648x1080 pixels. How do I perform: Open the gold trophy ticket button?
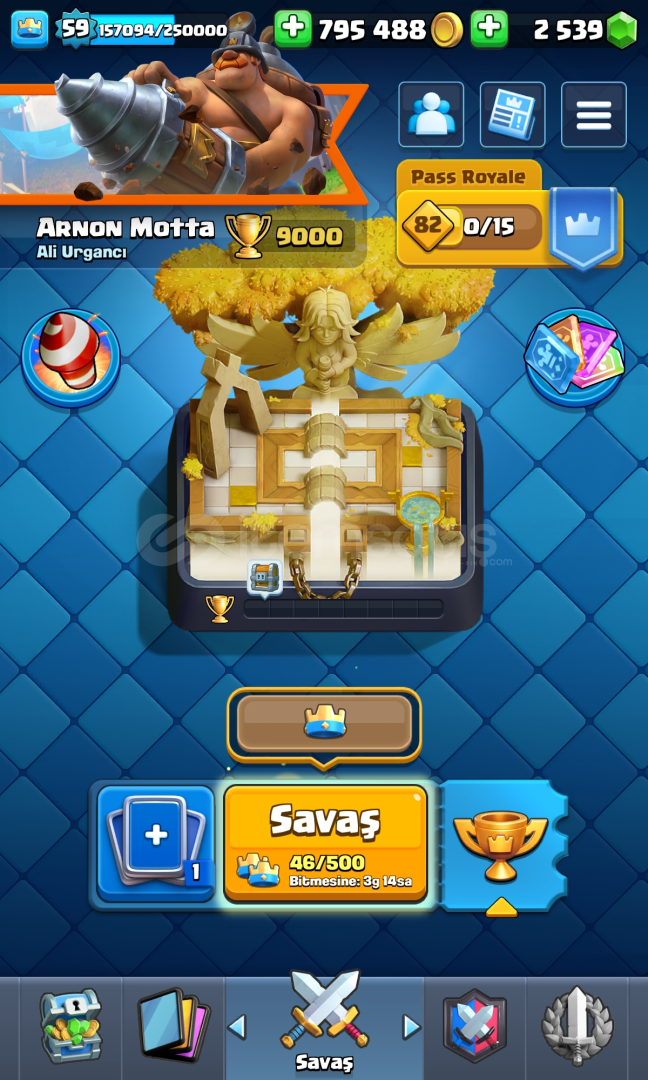[x=501, y=846]
